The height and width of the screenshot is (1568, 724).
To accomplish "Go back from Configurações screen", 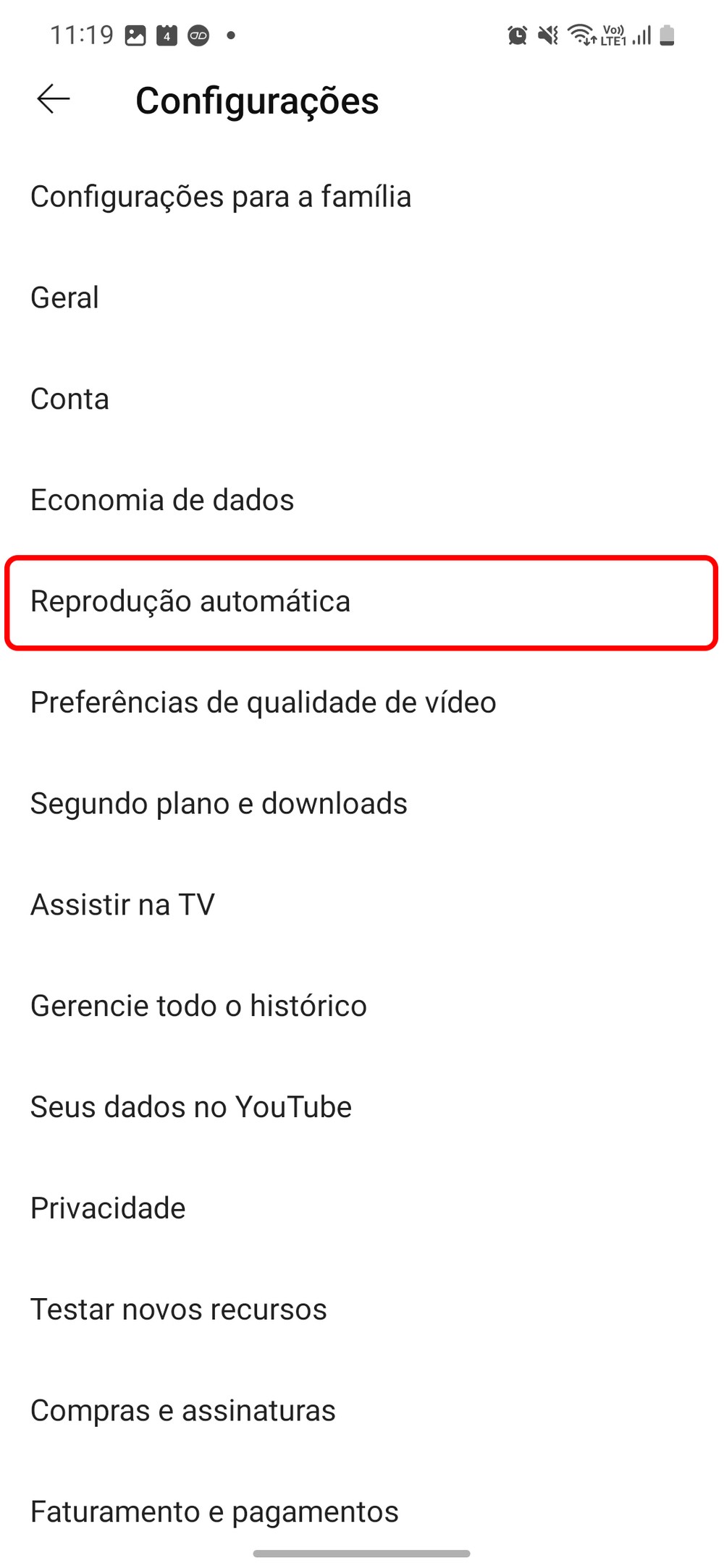I will pyautogui.click(x=54, y=99).
